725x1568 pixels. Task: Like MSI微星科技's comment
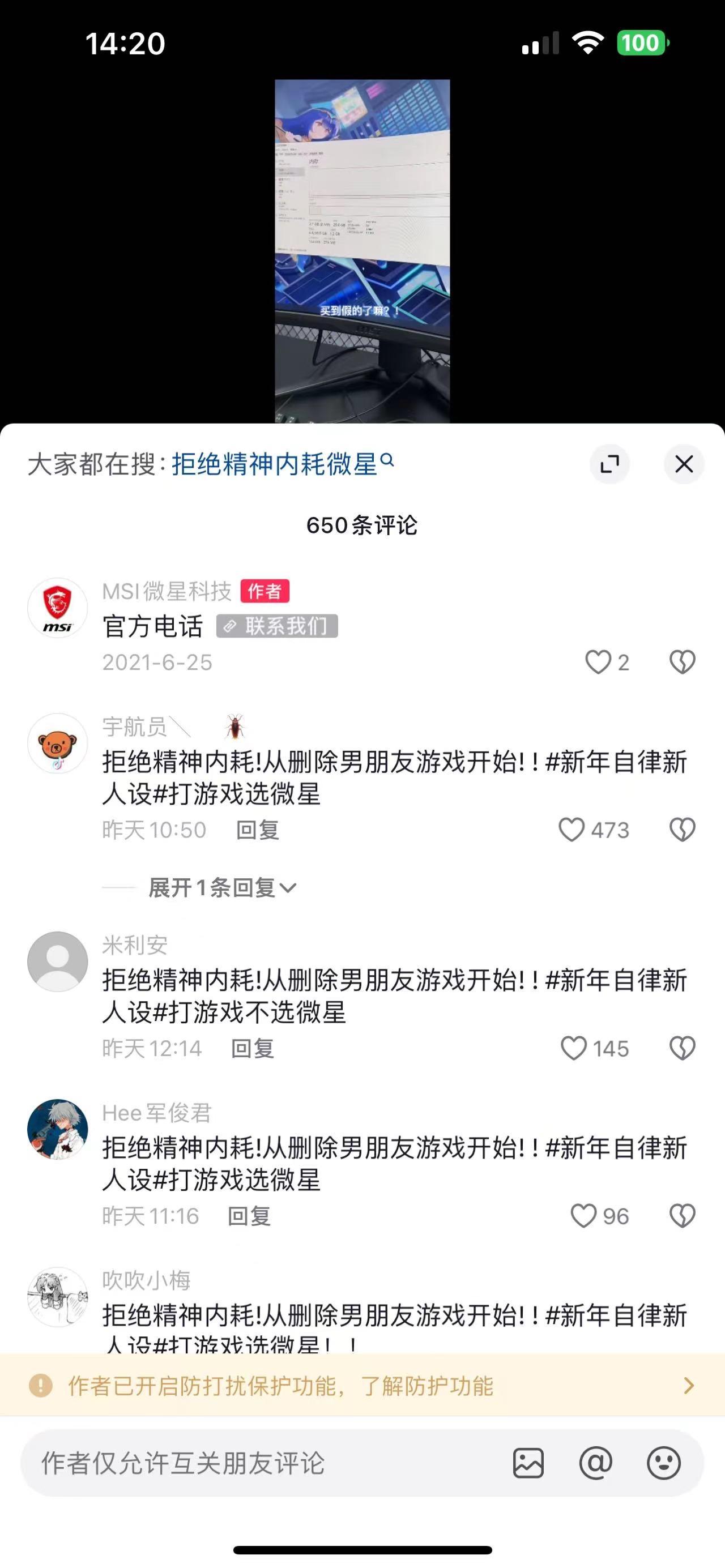[x=598, y=663]
